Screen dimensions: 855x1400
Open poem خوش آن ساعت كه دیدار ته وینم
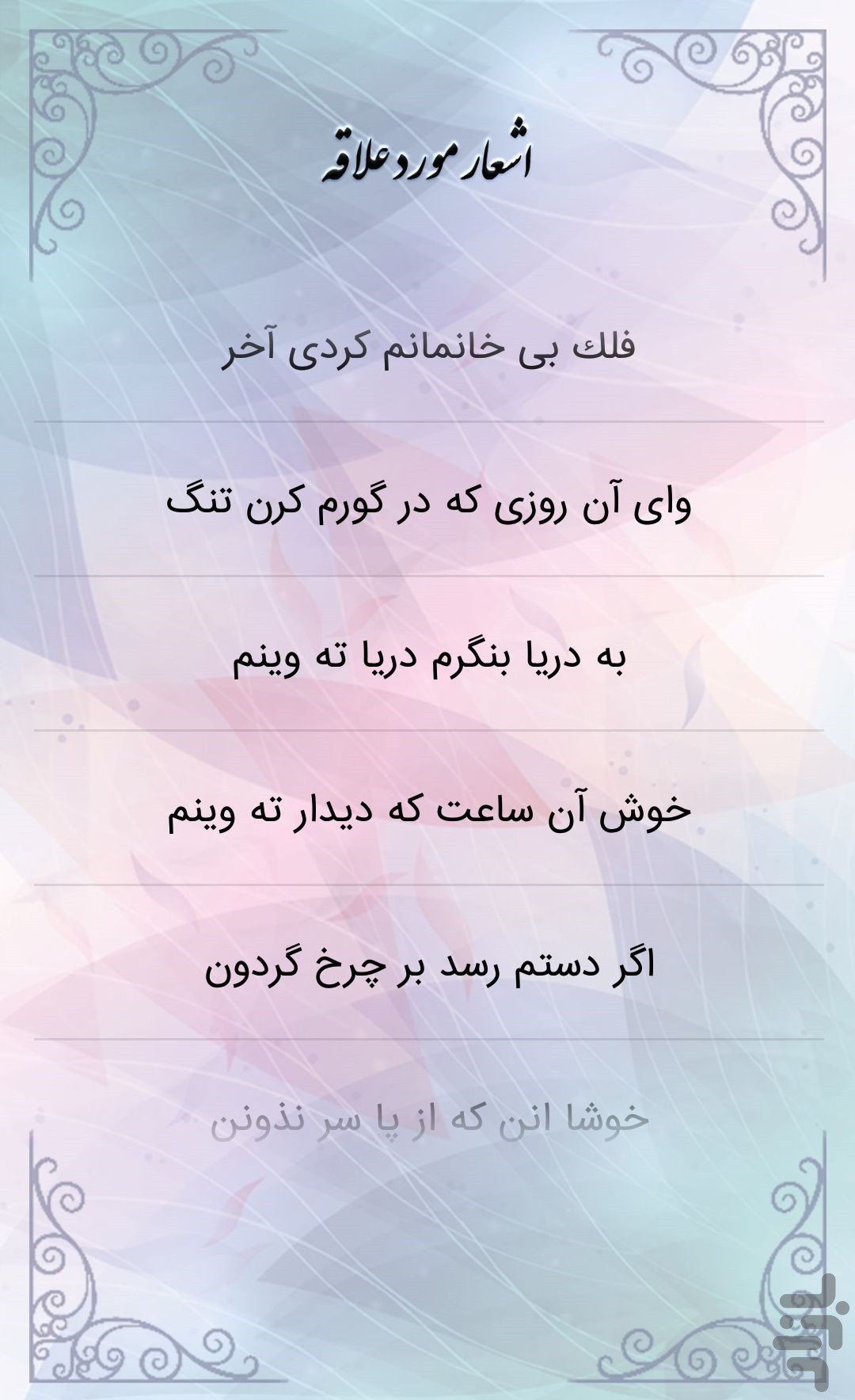(x=427, y=811)
